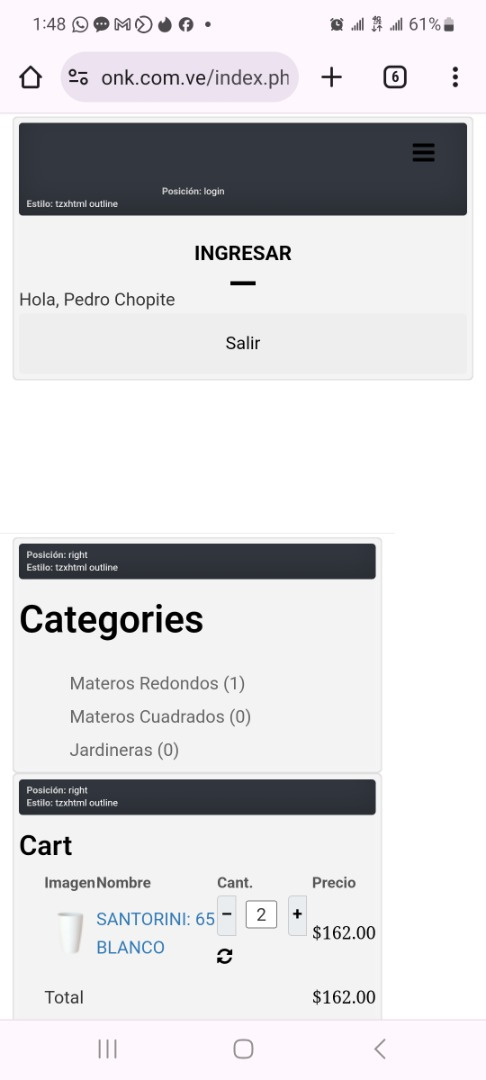This screenshot has width=486, height=1080.
Task: Open the SANTORINI: 65 BLANCO product link
Action: pyautogui.click(x=156, y=933)
